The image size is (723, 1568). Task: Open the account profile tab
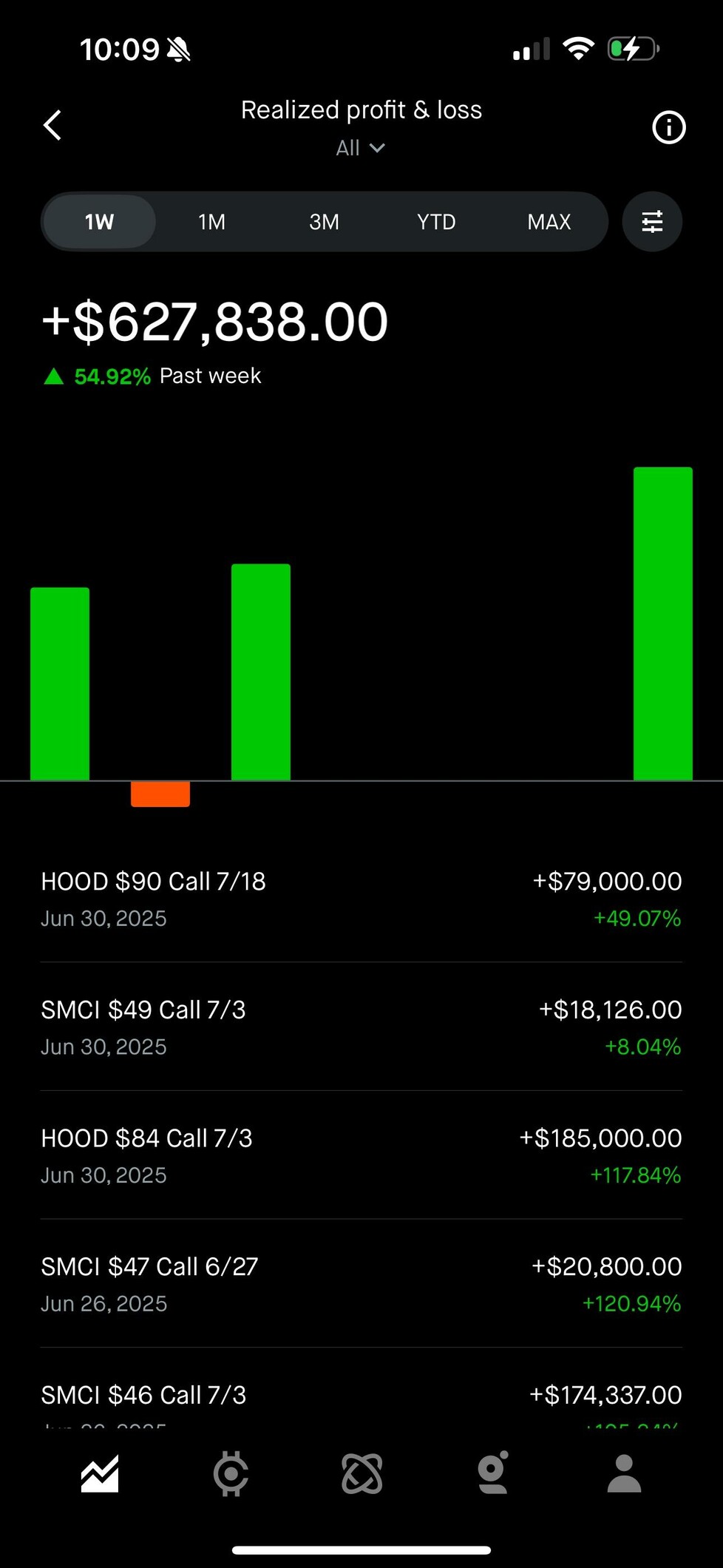click(x=624, y=1473)
